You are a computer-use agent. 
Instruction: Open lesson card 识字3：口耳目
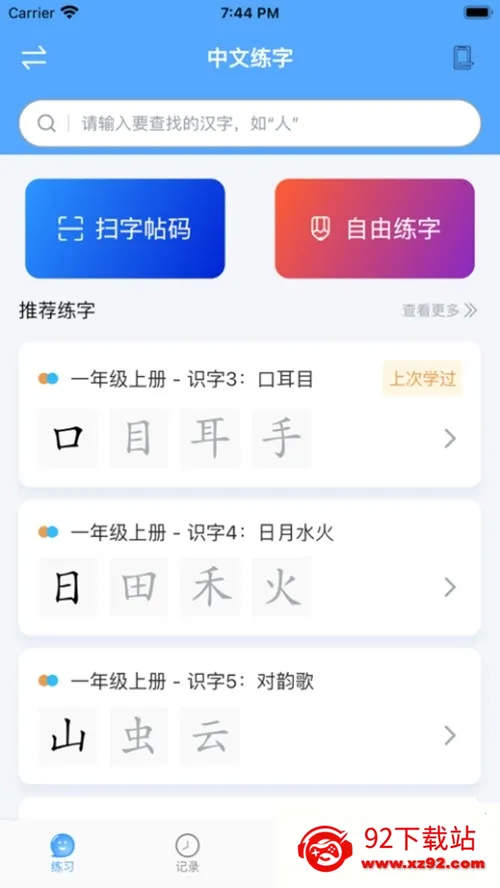click(x=250, y=415)
